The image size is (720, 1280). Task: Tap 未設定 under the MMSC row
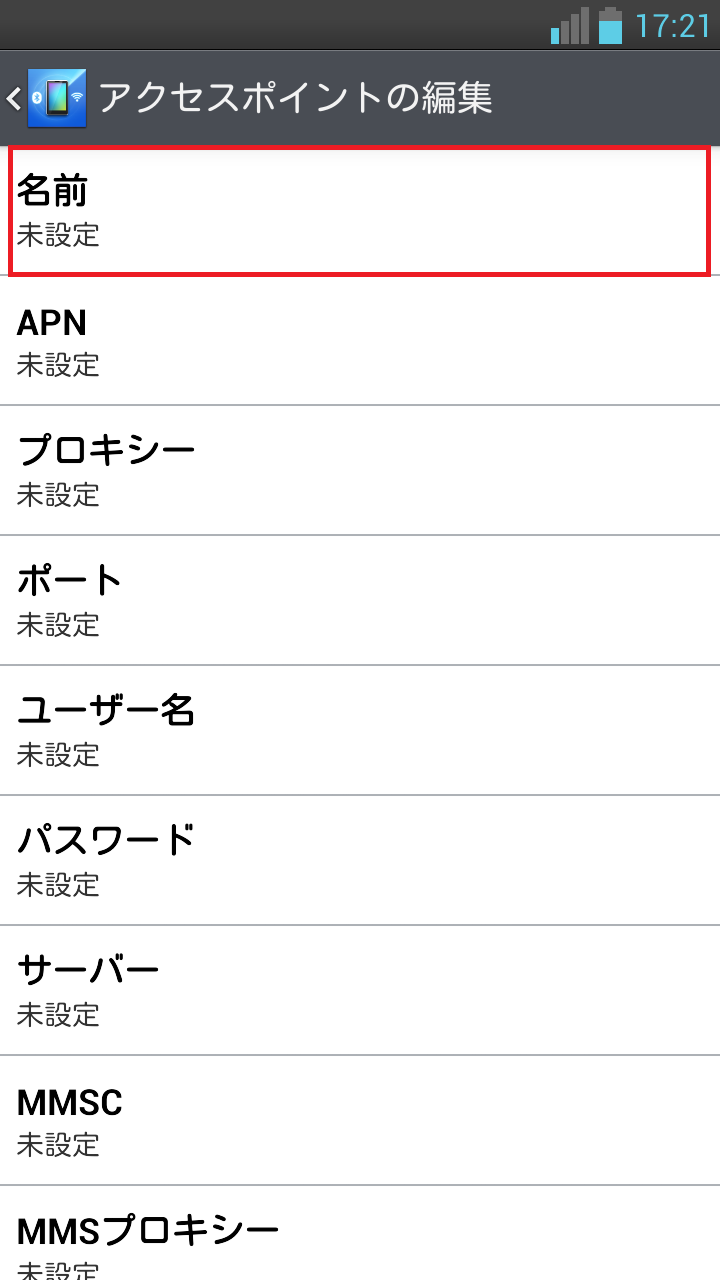click(58, 1147)
